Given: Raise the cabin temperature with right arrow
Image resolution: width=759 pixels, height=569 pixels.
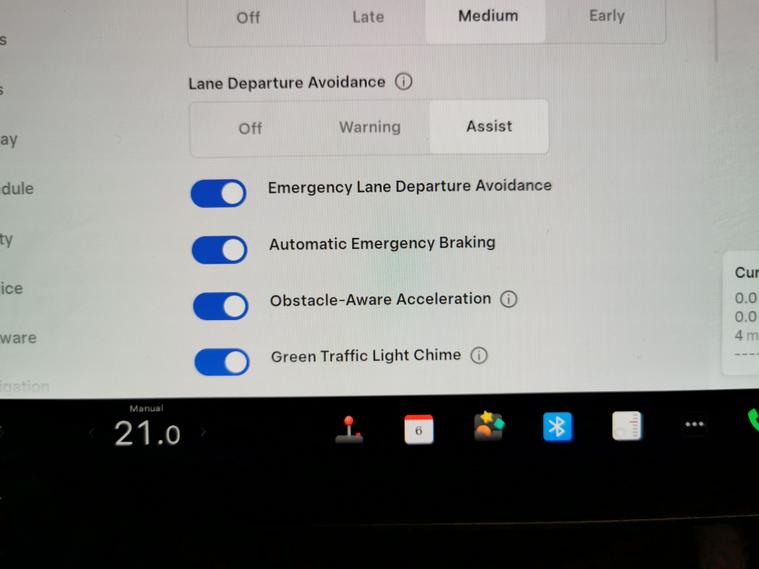Looking at the screenshot, I should click(203, 433).
